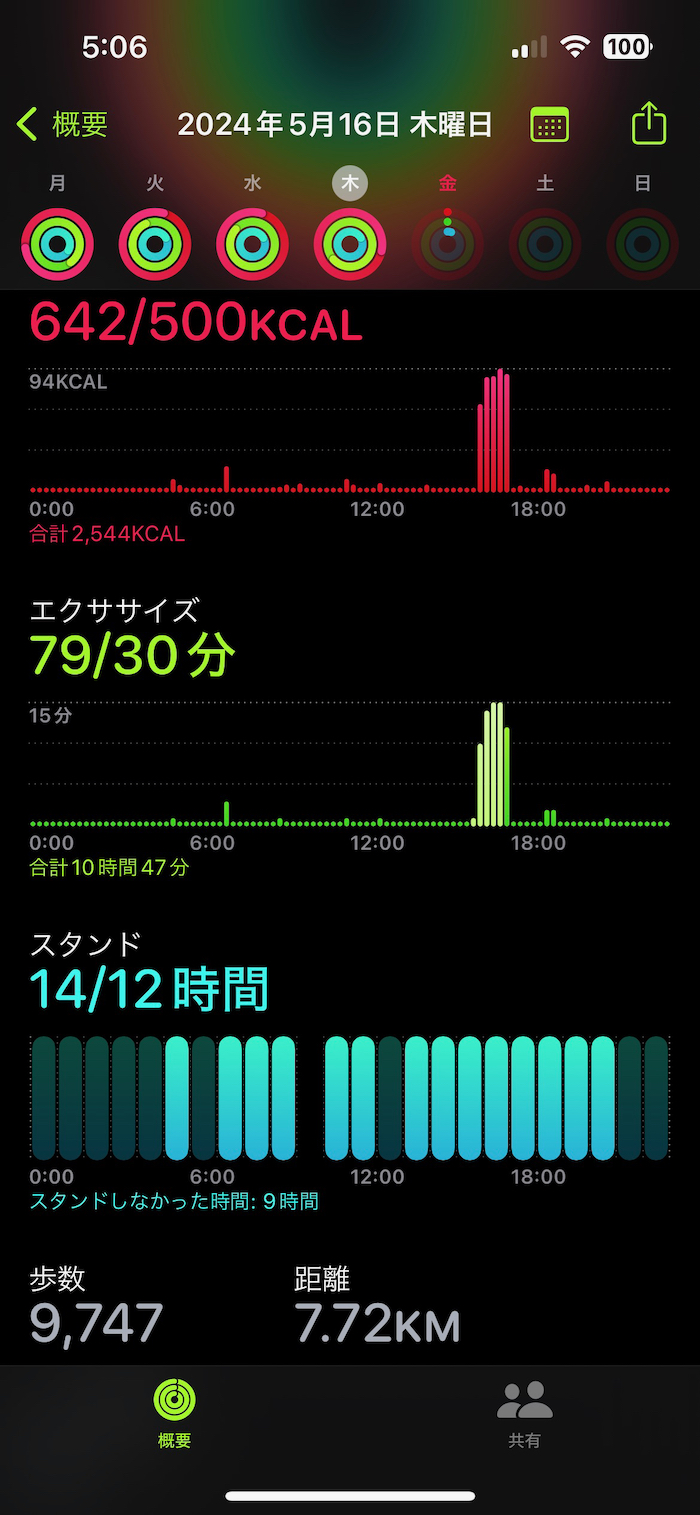Select Friday (金) activity rings
Image resolution: width=700 pixels, height=1515 pixels.
(x=448, y=243)
